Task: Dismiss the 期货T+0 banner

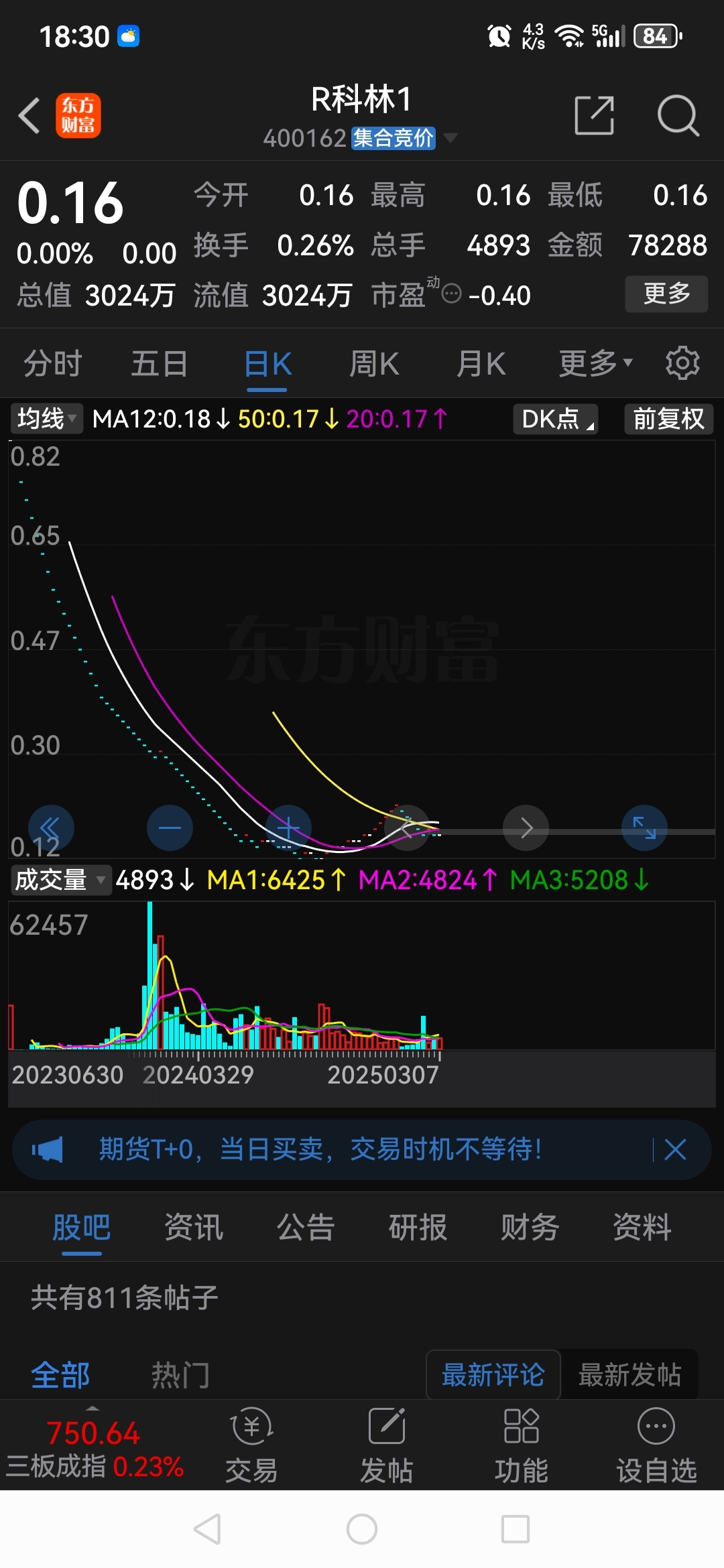Action: (x=675, y=1150)
